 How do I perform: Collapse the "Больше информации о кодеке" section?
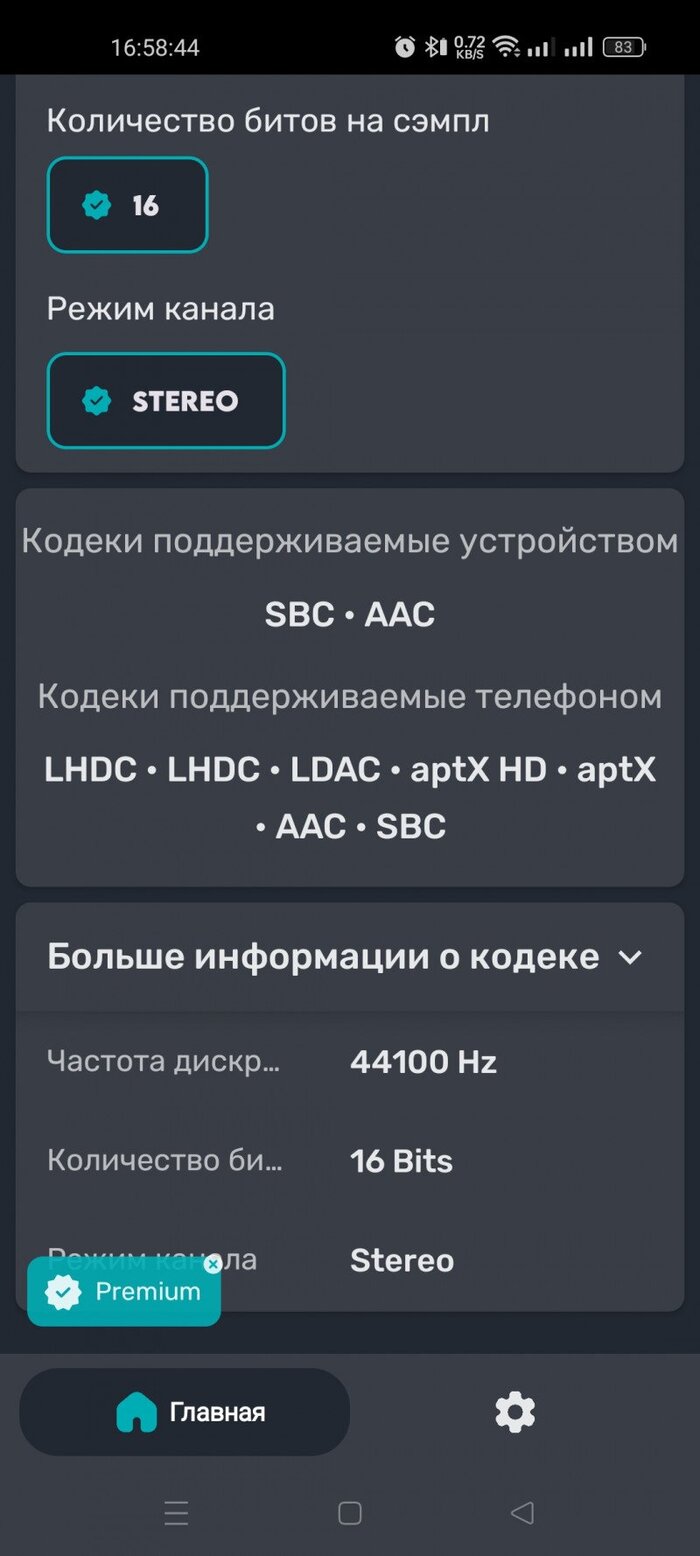pyautogui.click(x=629, y=957)
